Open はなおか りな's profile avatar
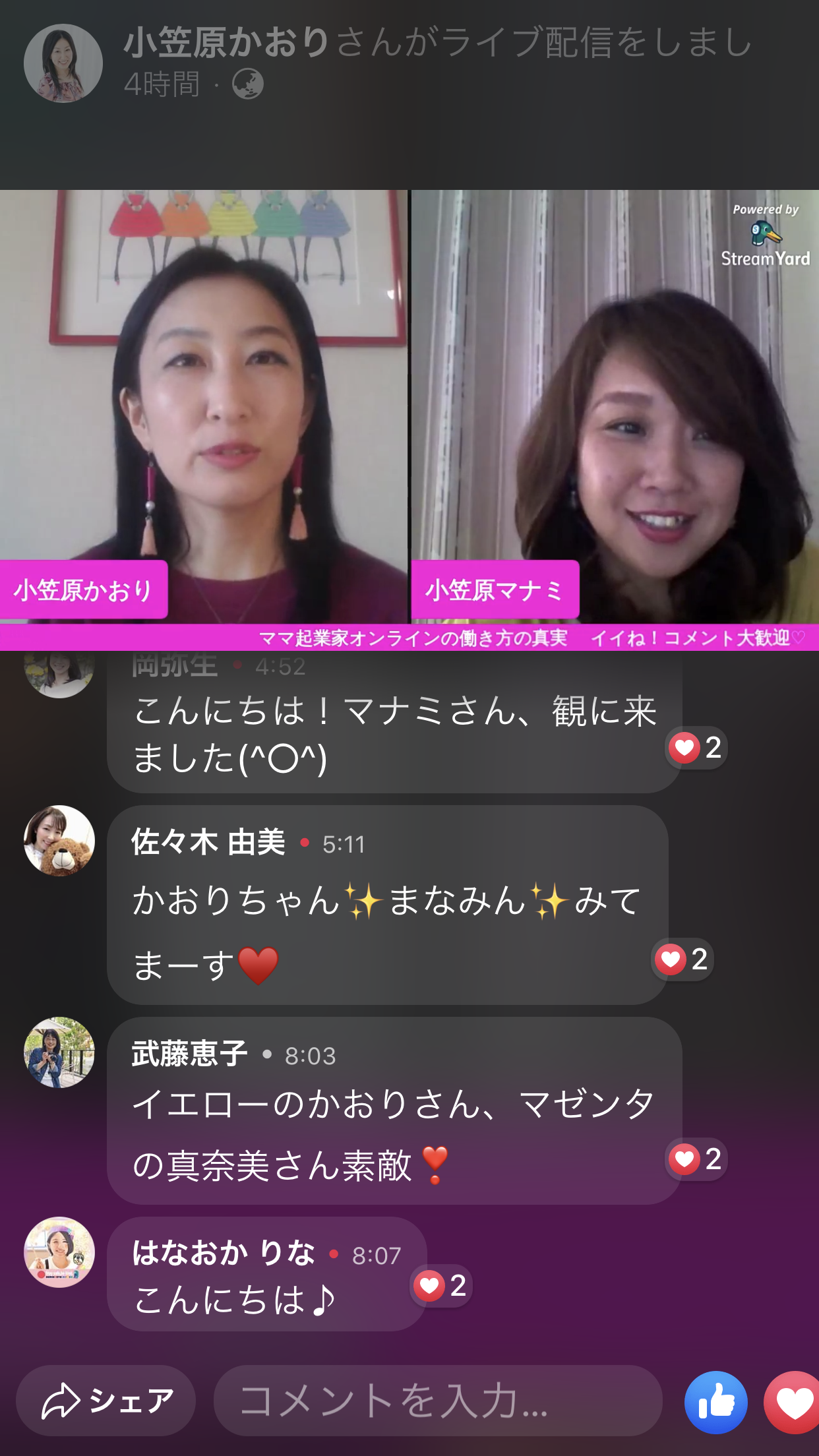The width and height of the screenshot is (819, 1456). pyautogui.click(x=59, y=1252)
